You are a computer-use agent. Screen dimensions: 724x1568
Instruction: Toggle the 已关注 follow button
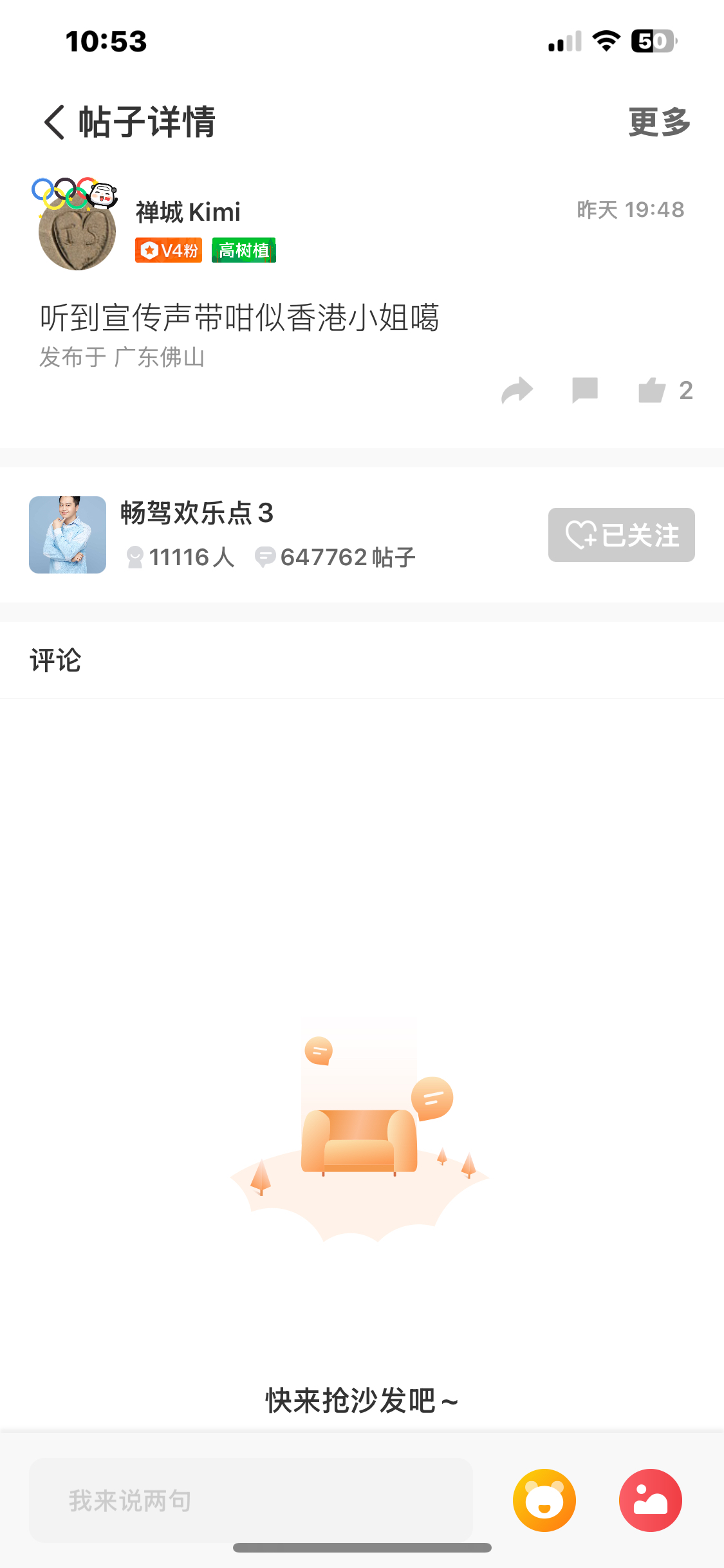tap(622, 535)
